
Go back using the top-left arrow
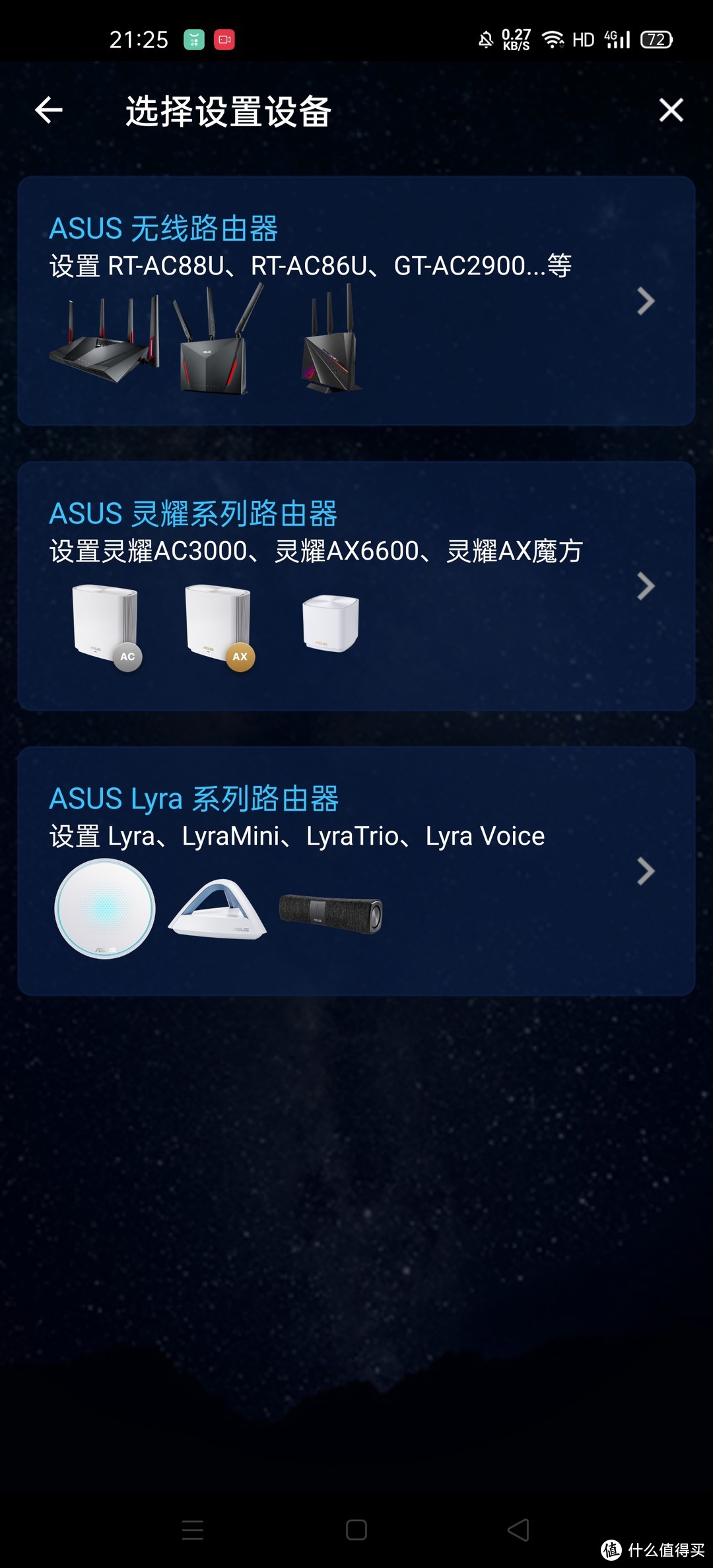[x=49, y=110]
